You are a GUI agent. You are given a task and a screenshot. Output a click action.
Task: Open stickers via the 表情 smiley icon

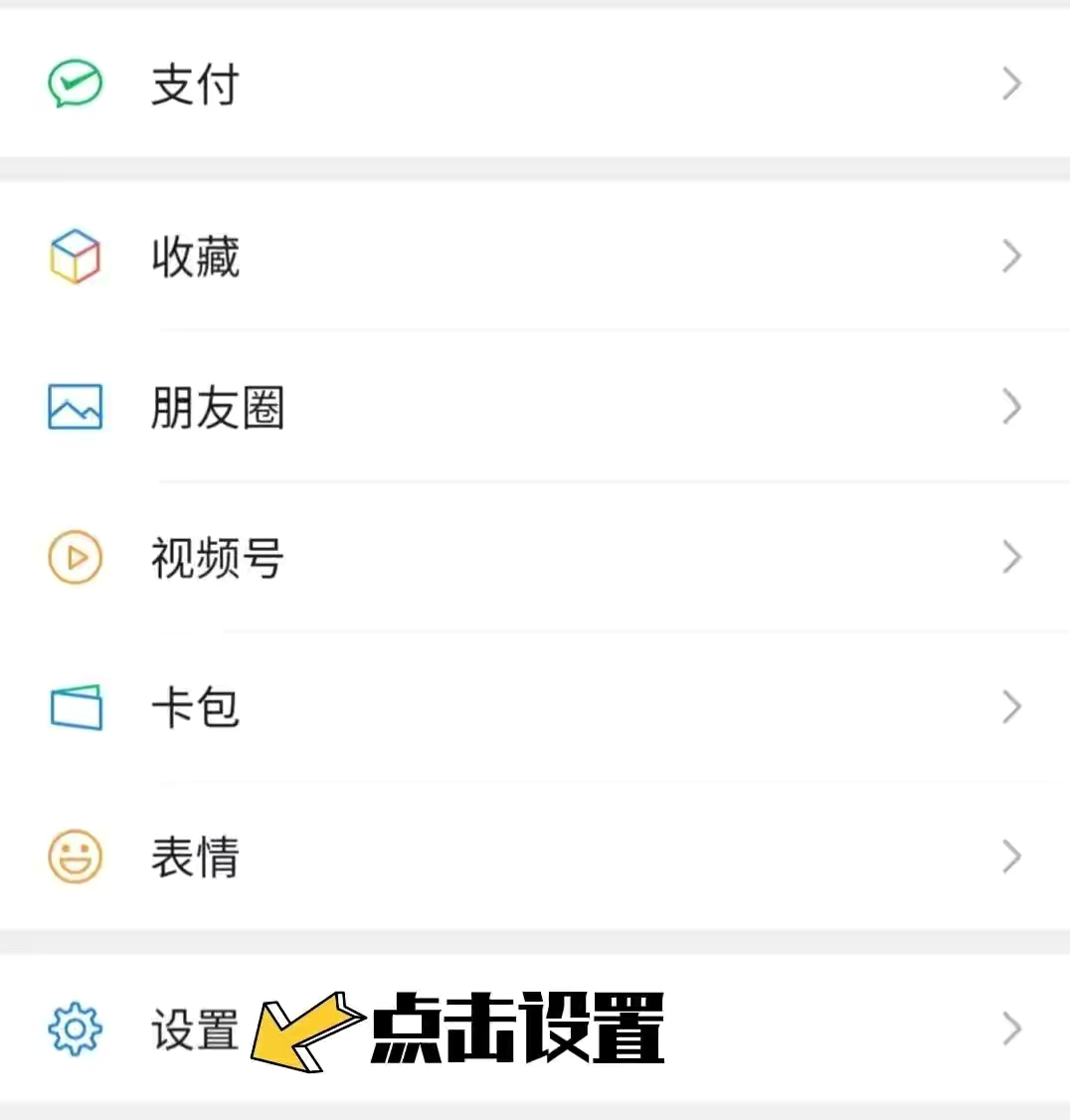(x=74, y=856)
